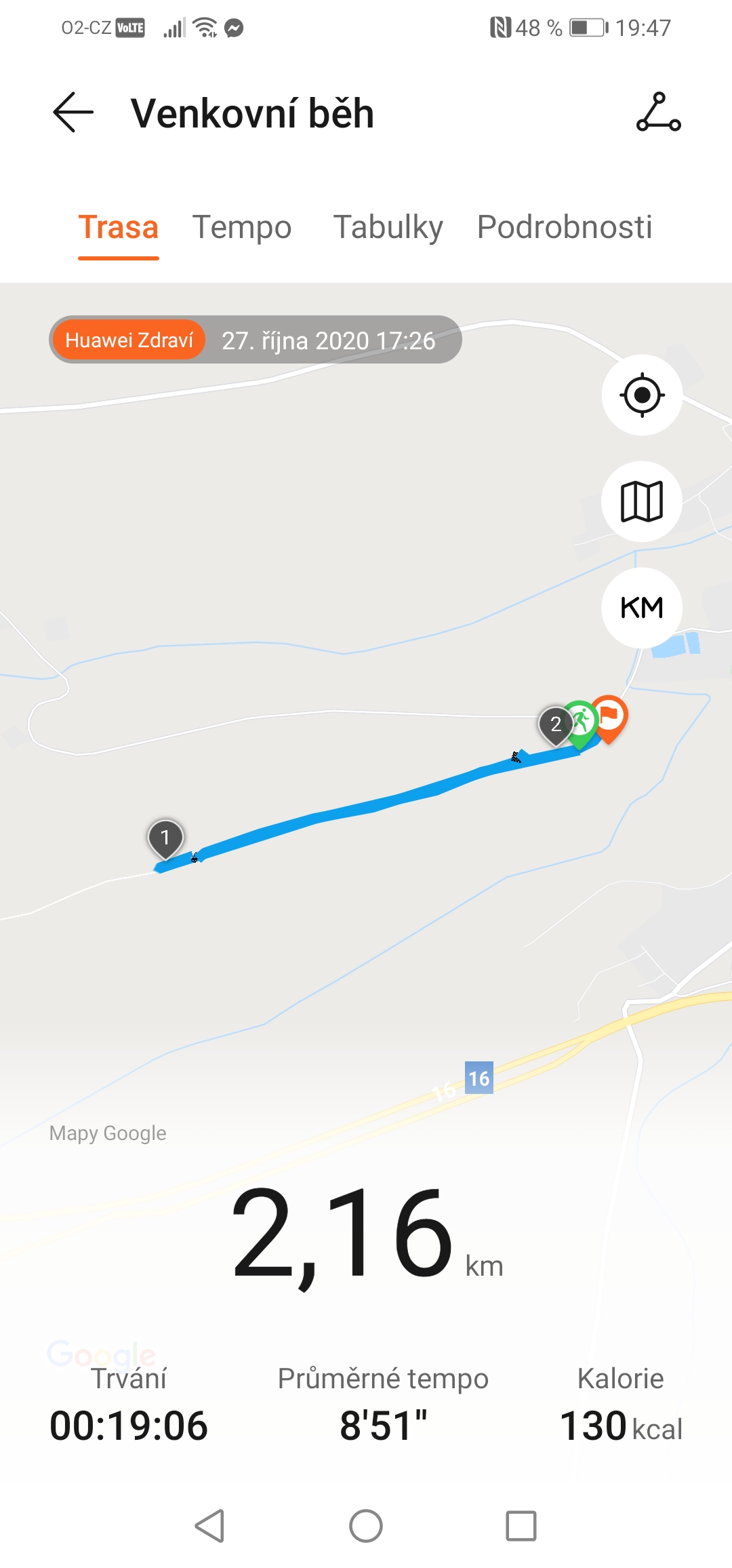Select the Podrobnosti tab

(565, 227)
